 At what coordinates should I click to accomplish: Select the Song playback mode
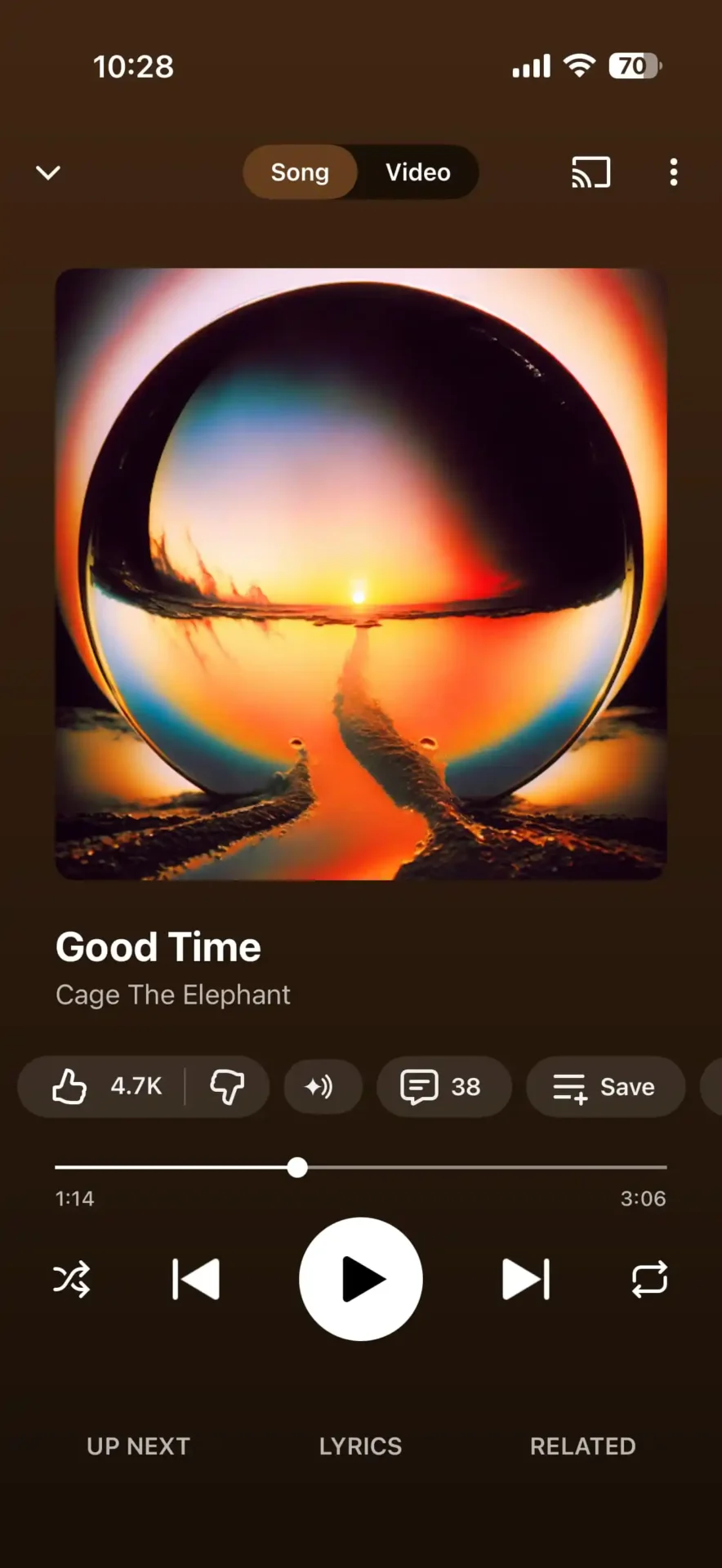(x=299, y=172)
